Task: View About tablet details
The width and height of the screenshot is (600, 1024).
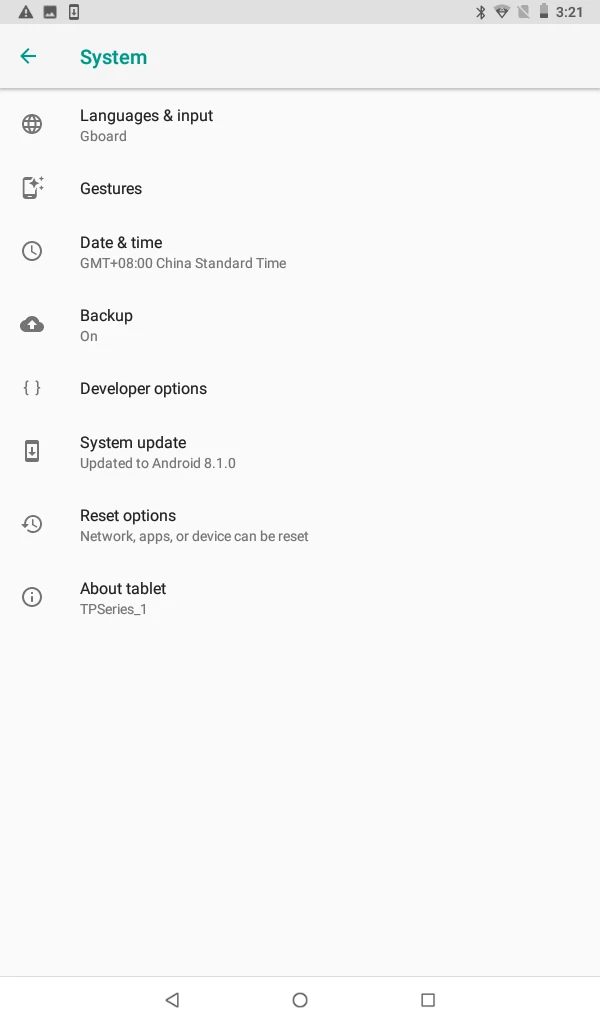Action: pyautogui.click(x=123, y=598)
